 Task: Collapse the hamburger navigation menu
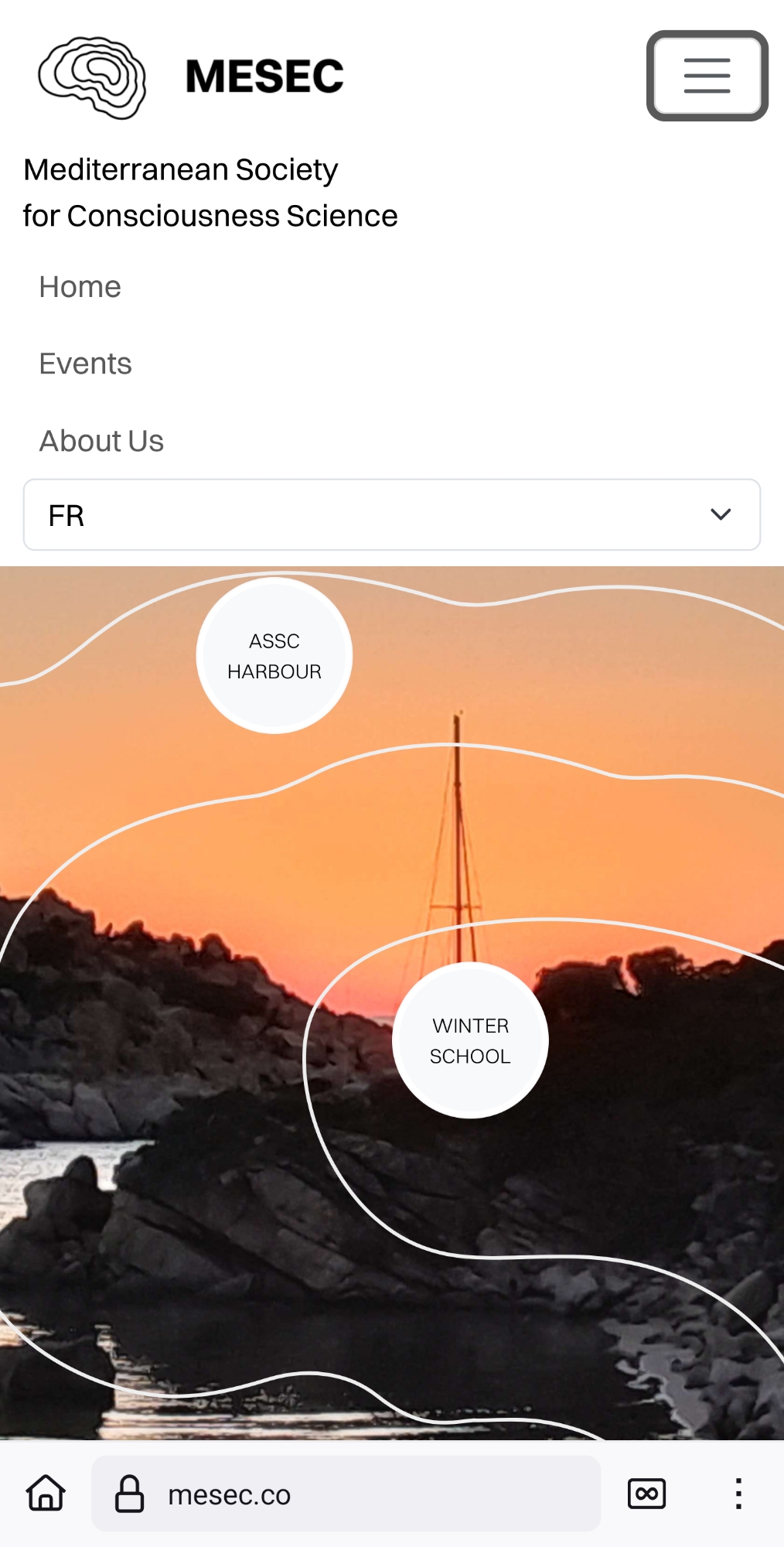pos(707,76)
